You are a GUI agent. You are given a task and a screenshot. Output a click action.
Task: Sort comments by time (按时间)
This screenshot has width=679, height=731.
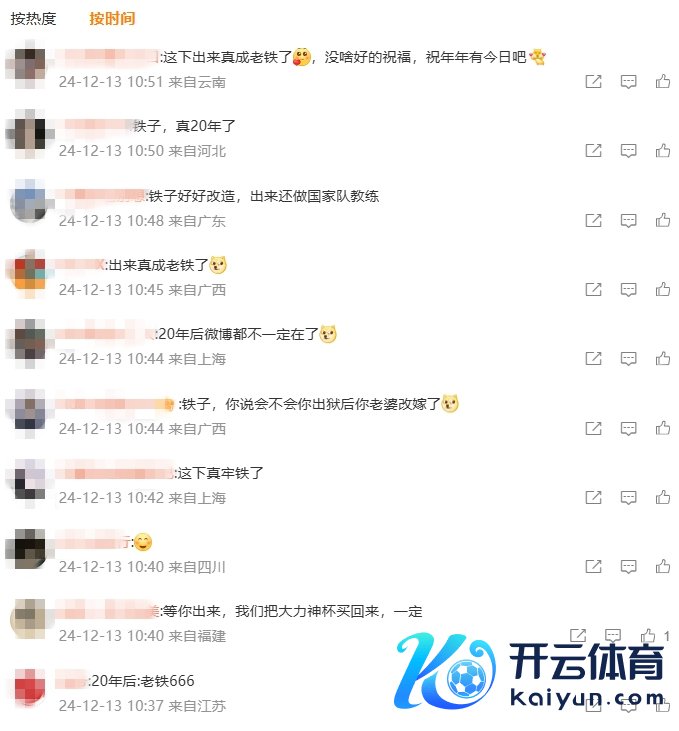(112, 18)
